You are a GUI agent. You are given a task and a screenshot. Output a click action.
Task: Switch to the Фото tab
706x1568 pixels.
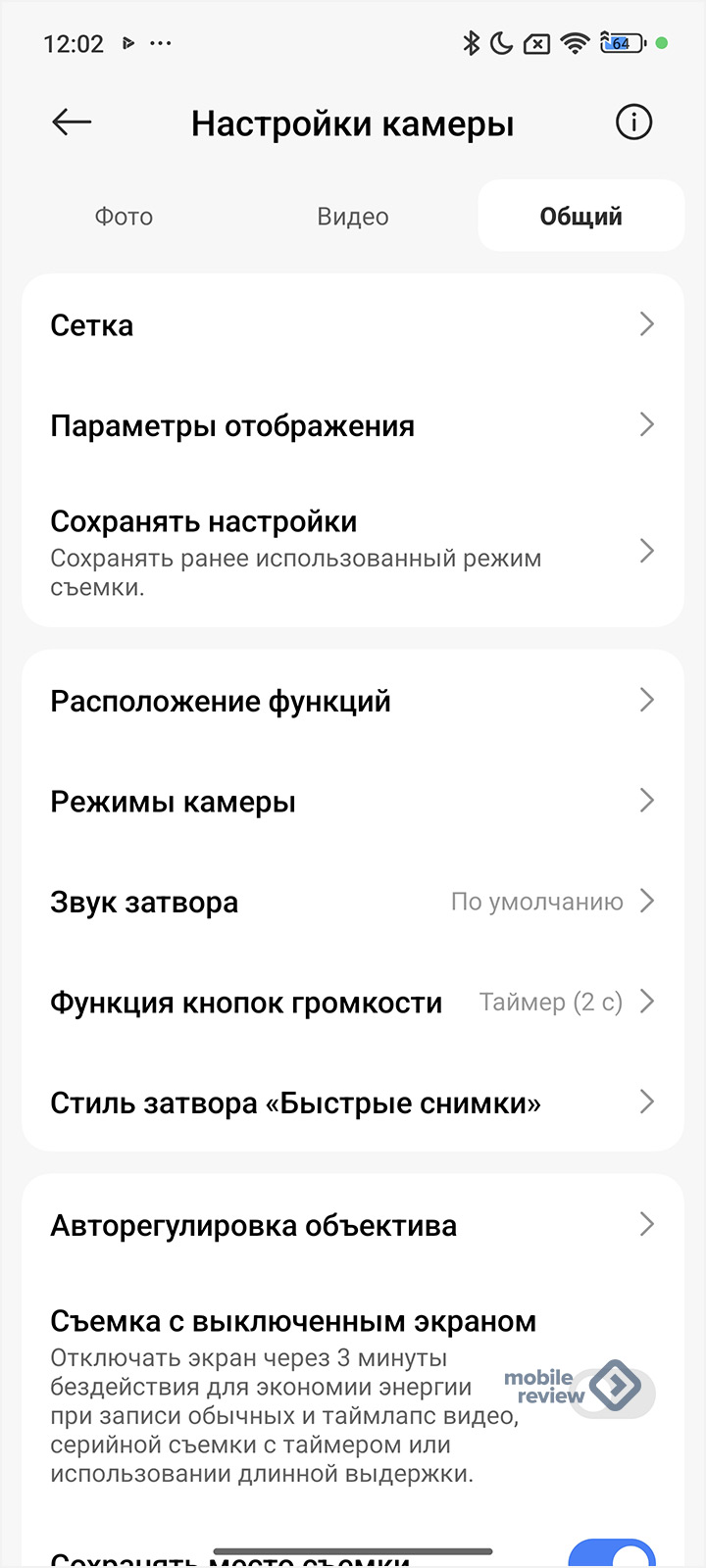[x=124, y=217]
